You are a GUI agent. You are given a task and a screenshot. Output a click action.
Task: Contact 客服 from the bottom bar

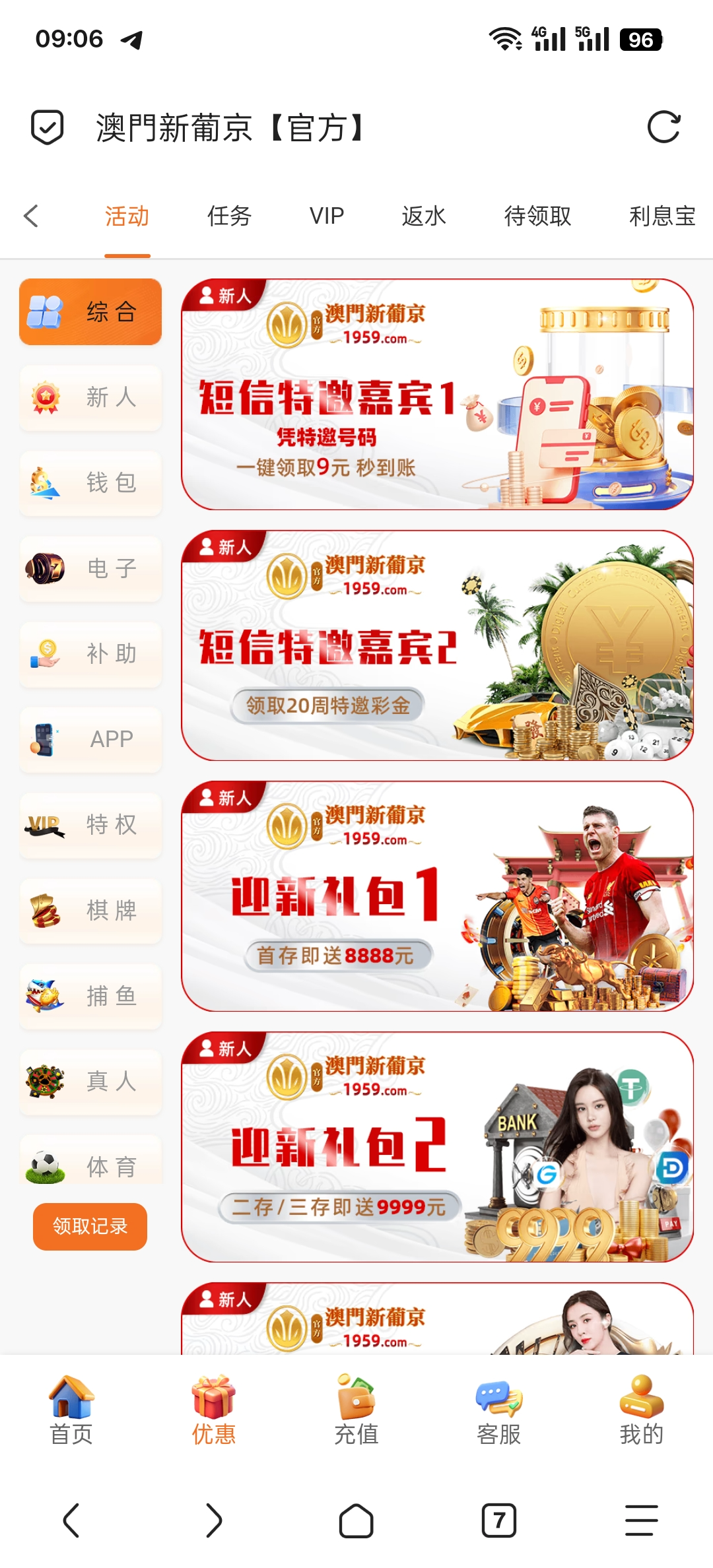[x=498, y=1410]
